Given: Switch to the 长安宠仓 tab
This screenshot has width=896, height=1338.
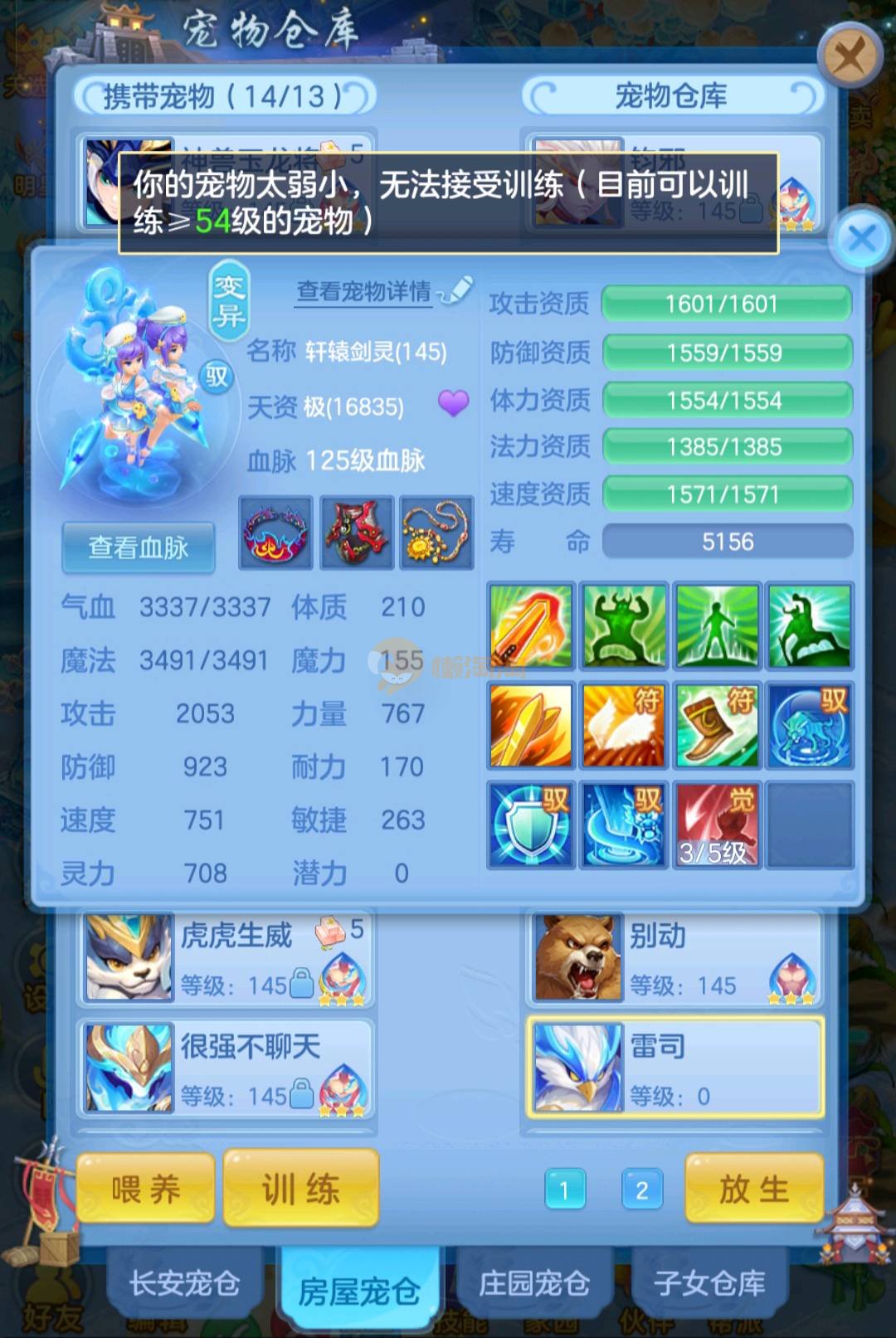Looking at the screenshot, I should [x=184, y=1283].
